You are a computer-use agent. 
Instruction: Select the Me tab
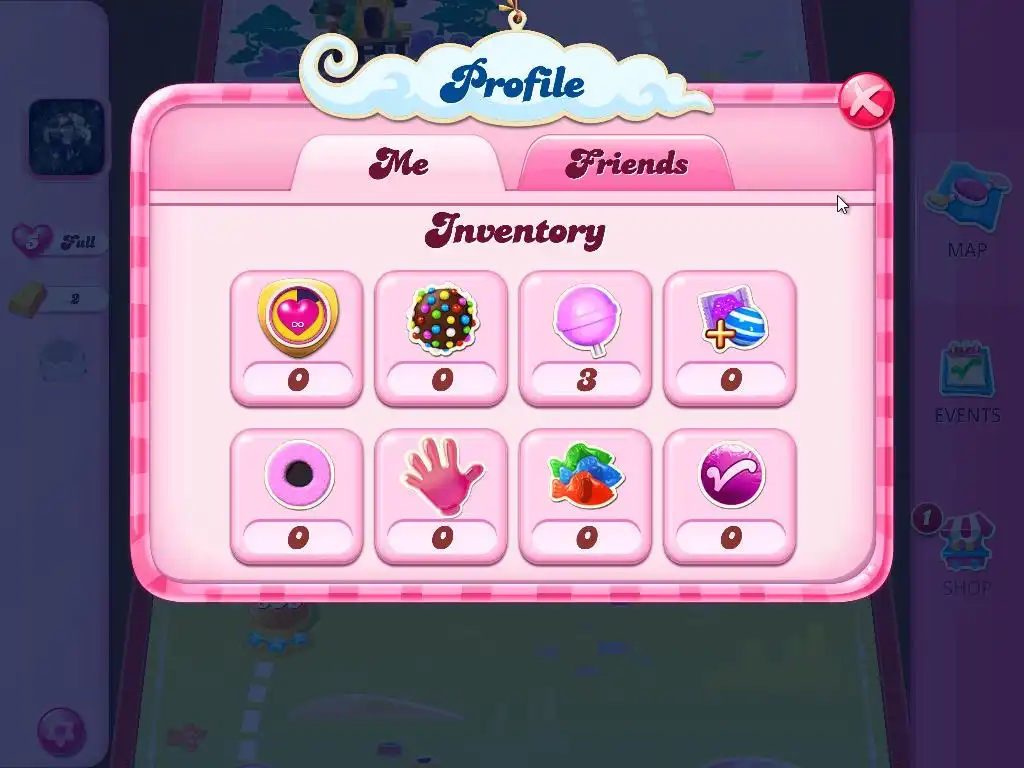pyautogui.click(x=399, y=163)
